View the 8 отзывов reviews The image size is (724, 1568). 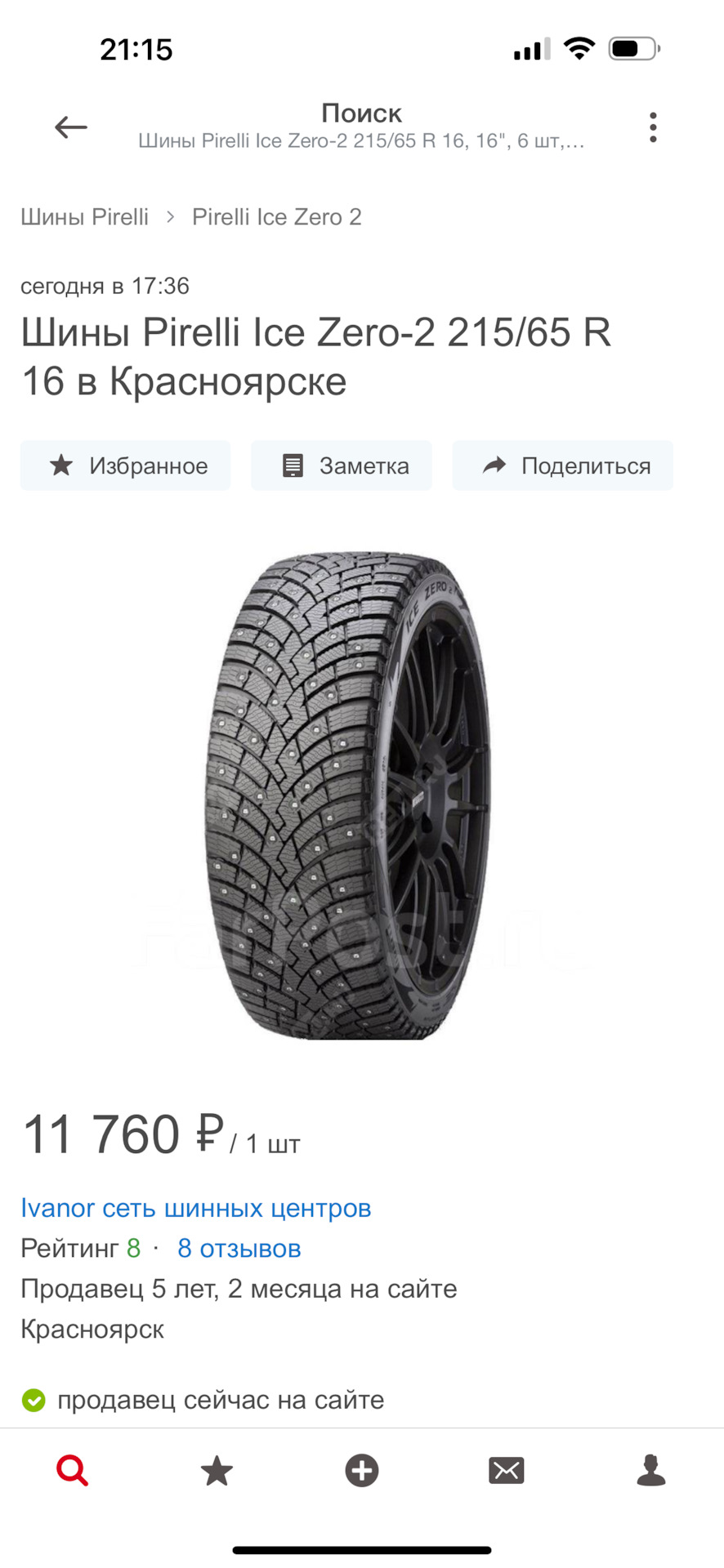(239, 1249)
